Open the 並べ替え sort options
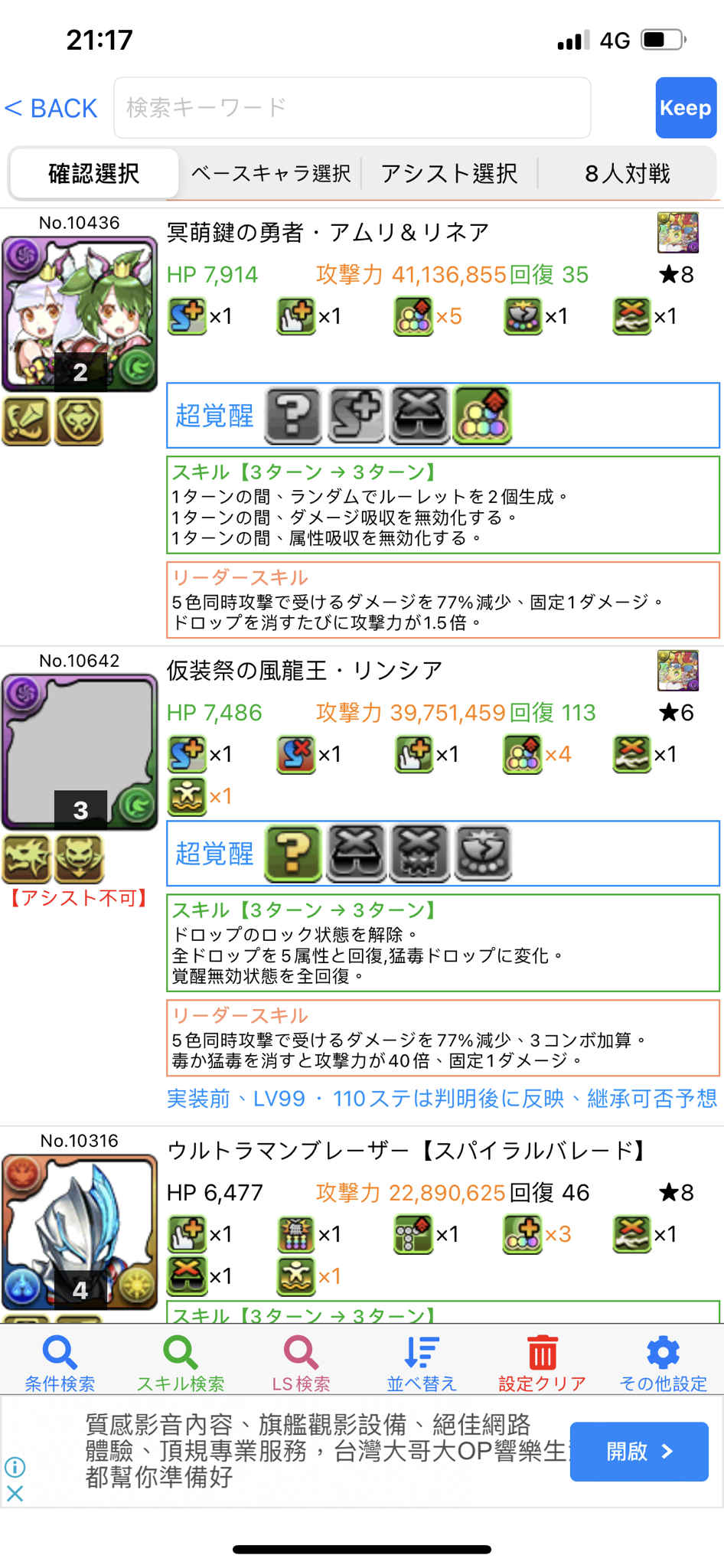 tap(422, 1364)
